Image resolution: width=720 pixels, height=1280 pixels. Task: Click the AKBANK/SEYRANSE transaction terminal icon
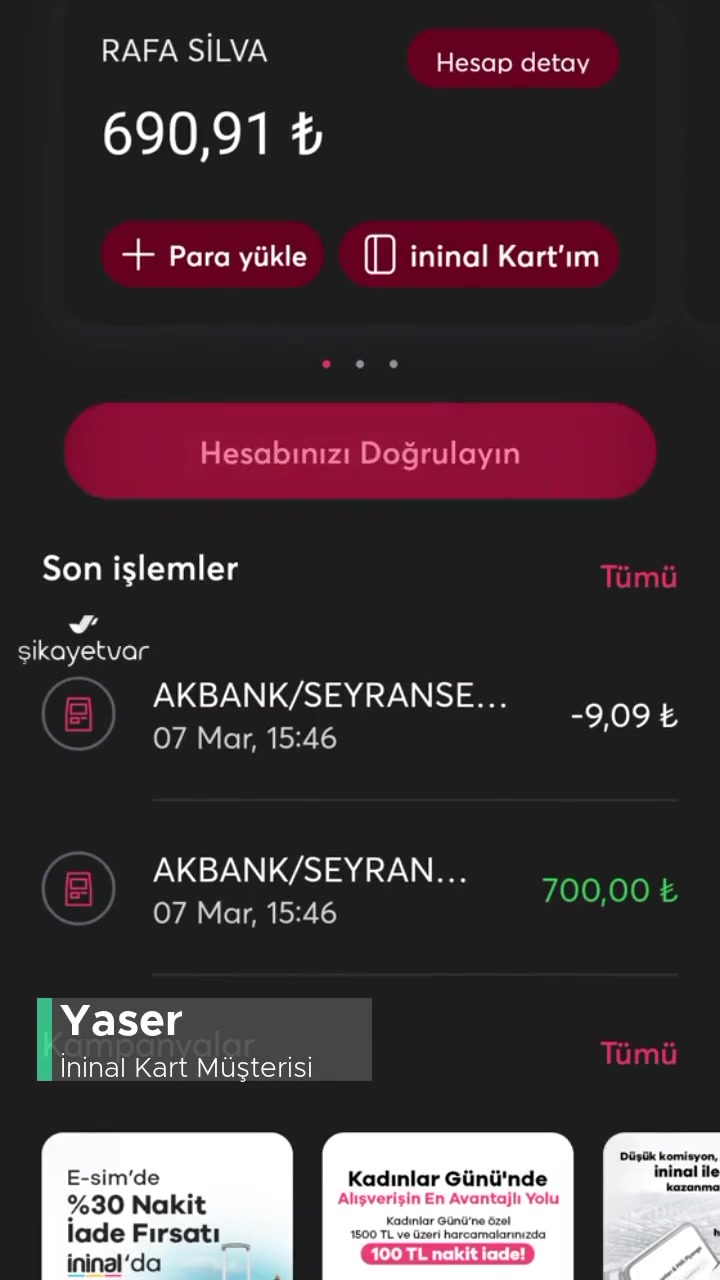pos(78,714)
